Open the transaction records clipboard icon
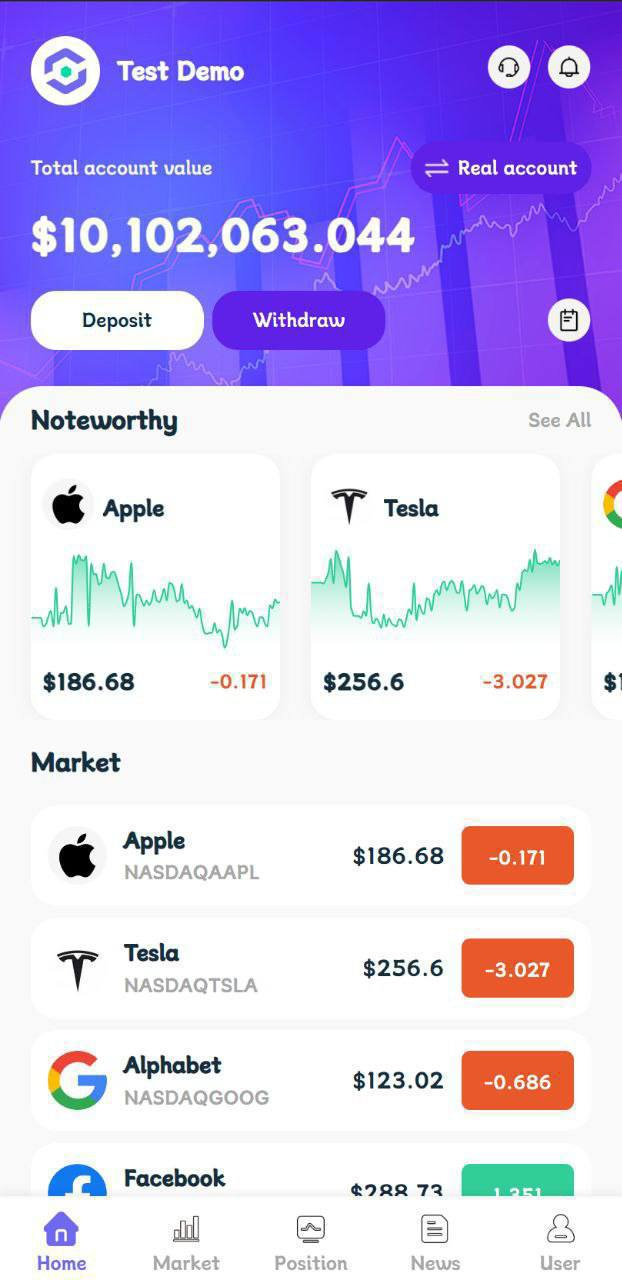The height and width of the screenshot is (1280, 622). [x=569, y=320]
